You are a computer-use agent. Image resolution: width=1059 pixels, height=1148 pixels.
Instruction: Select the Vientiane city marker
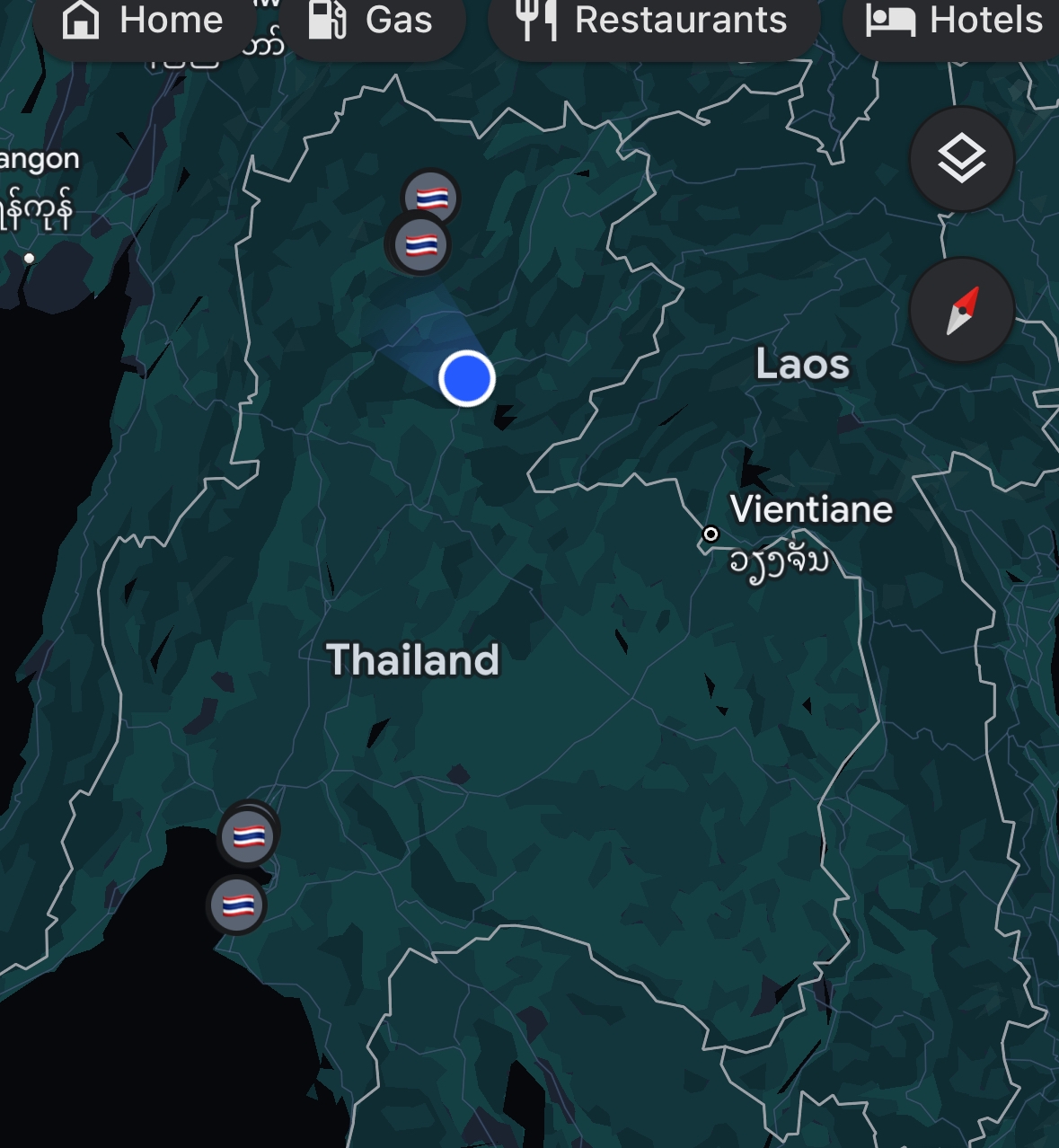coord(710,534)
